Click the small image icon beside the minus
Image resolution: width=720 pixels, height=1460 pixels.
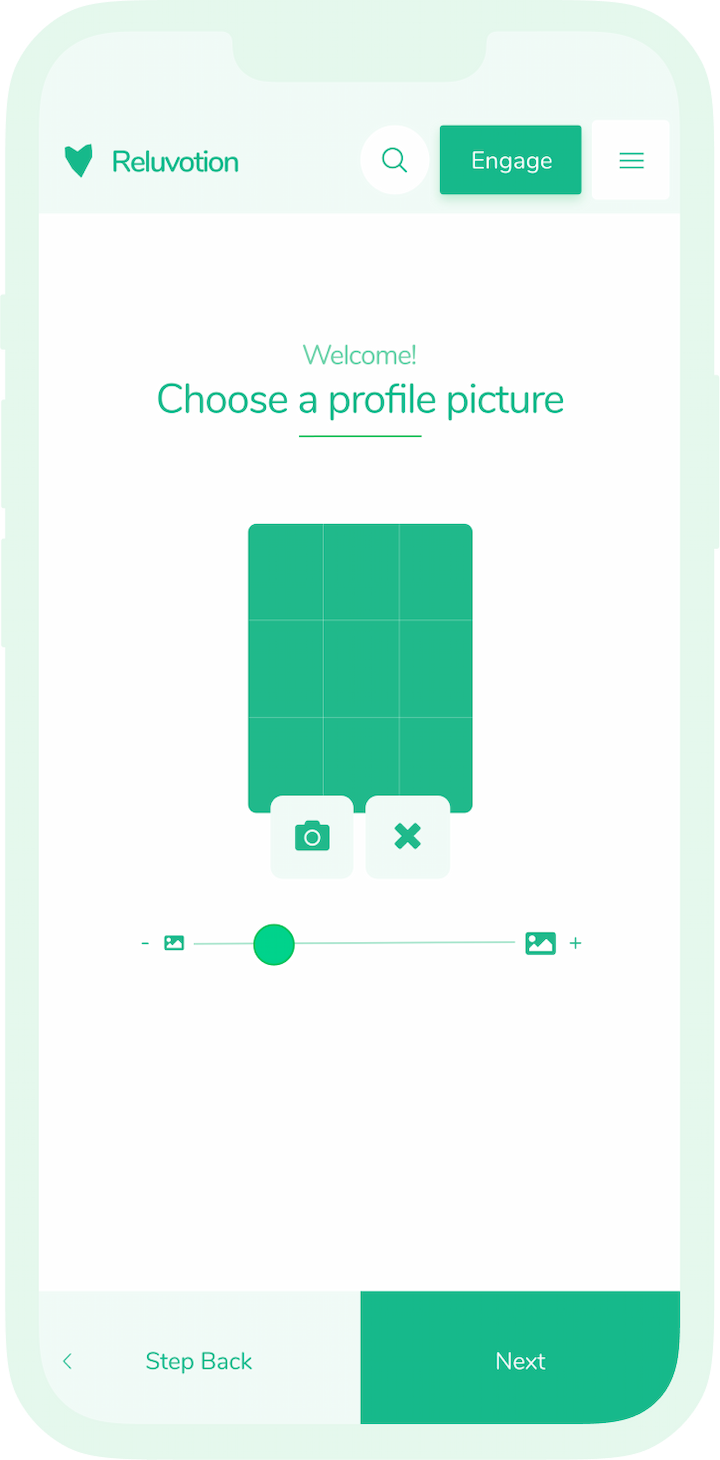tap(174, 942)
